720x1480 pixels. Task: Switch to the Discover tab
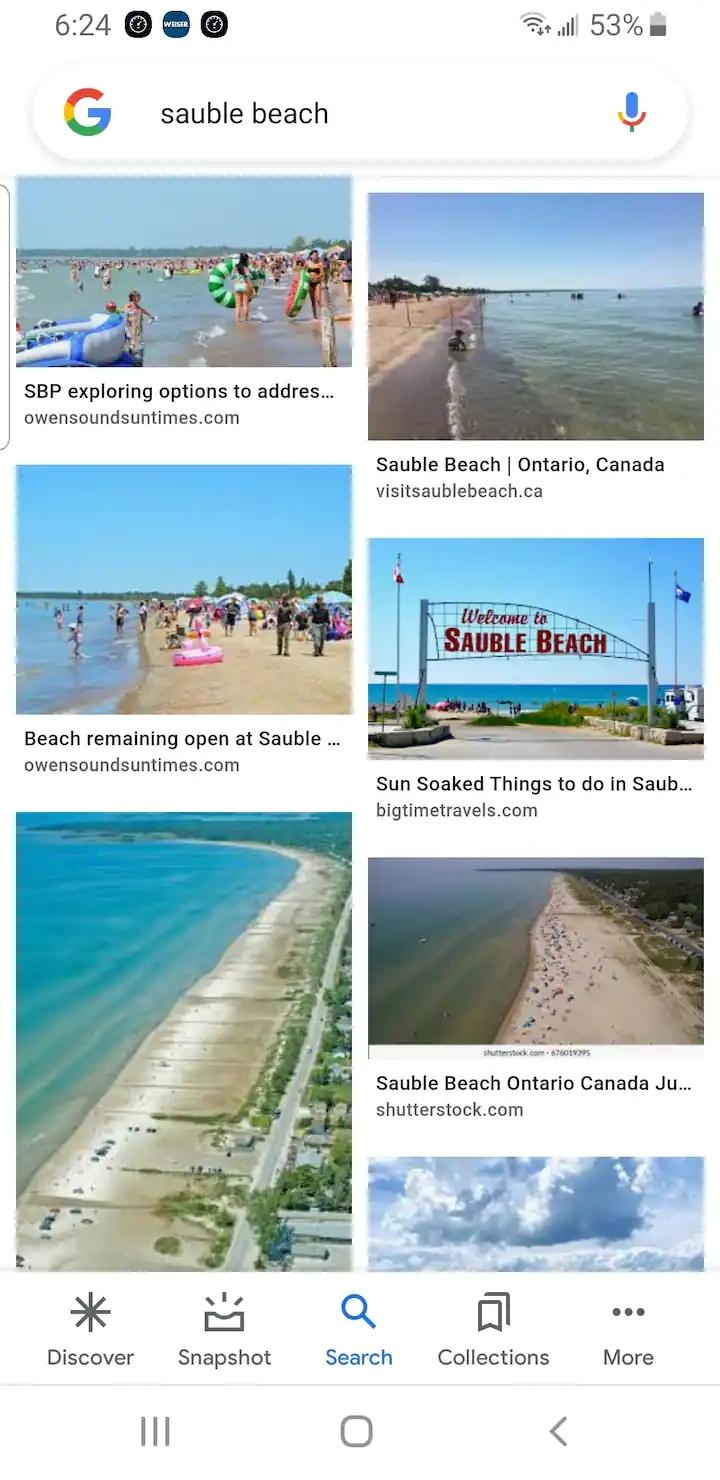pyautogui.click(x=90, y=1330)
